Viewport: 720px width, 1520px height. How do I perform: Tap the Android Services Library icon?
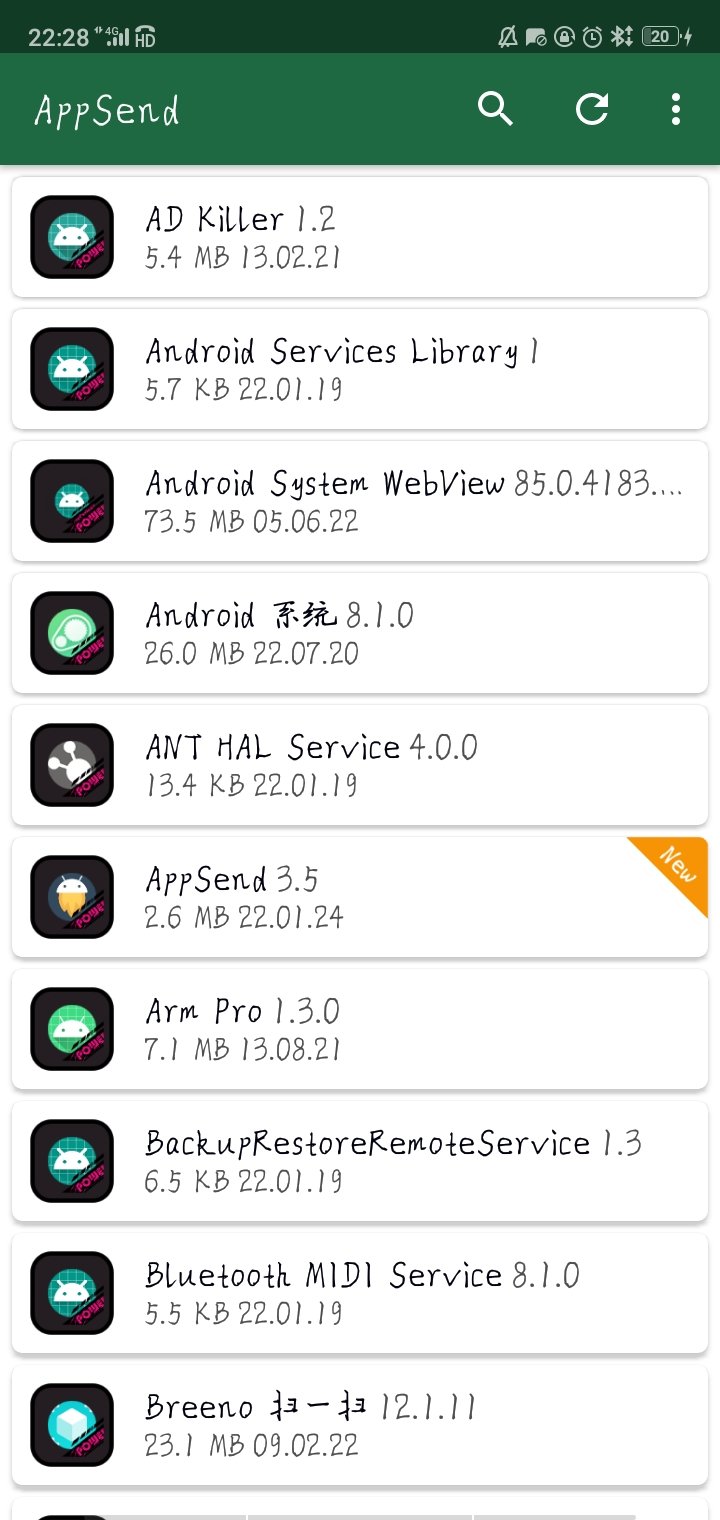click(71, 368)
